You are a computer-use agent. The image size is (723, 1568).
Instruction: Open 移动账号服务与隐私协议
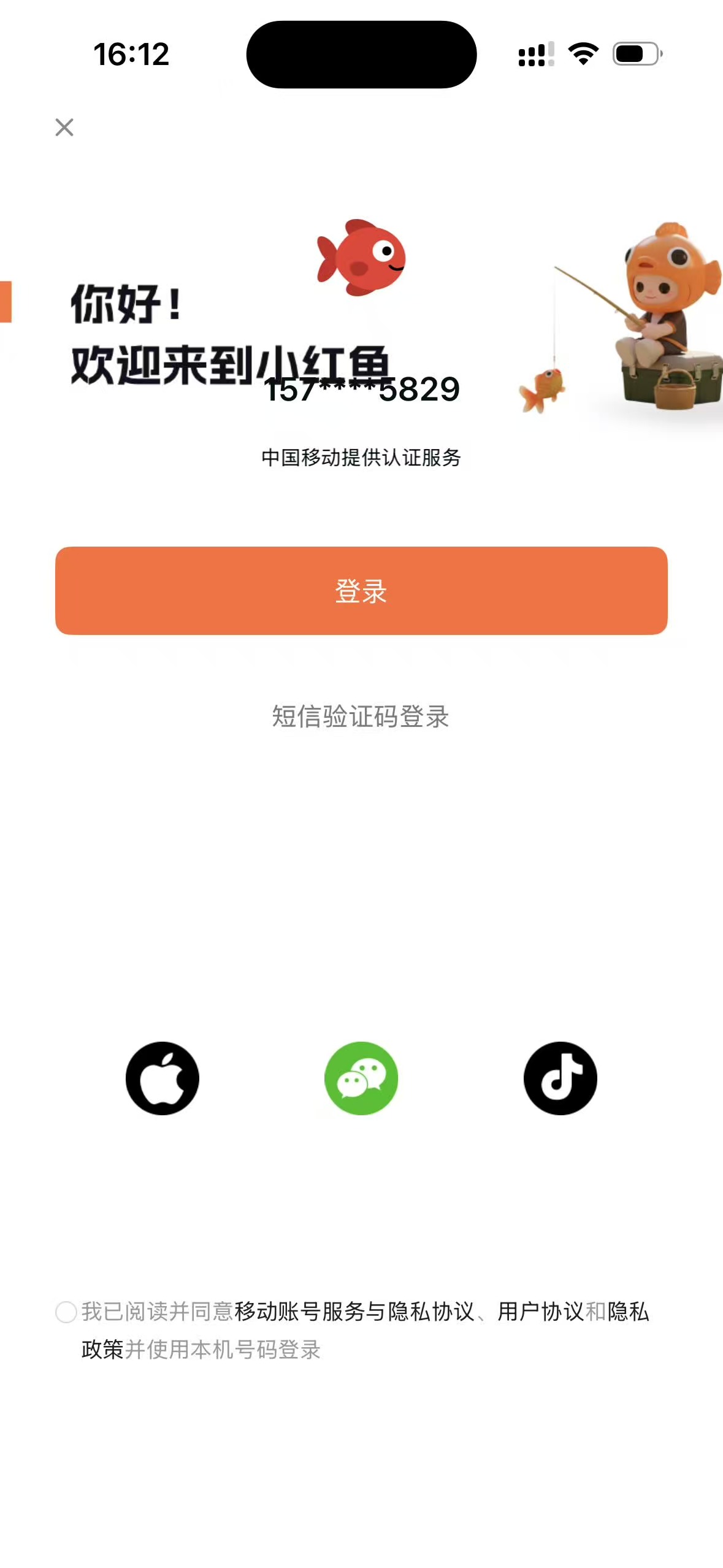pyautogui.click(x=354, y=1312)
